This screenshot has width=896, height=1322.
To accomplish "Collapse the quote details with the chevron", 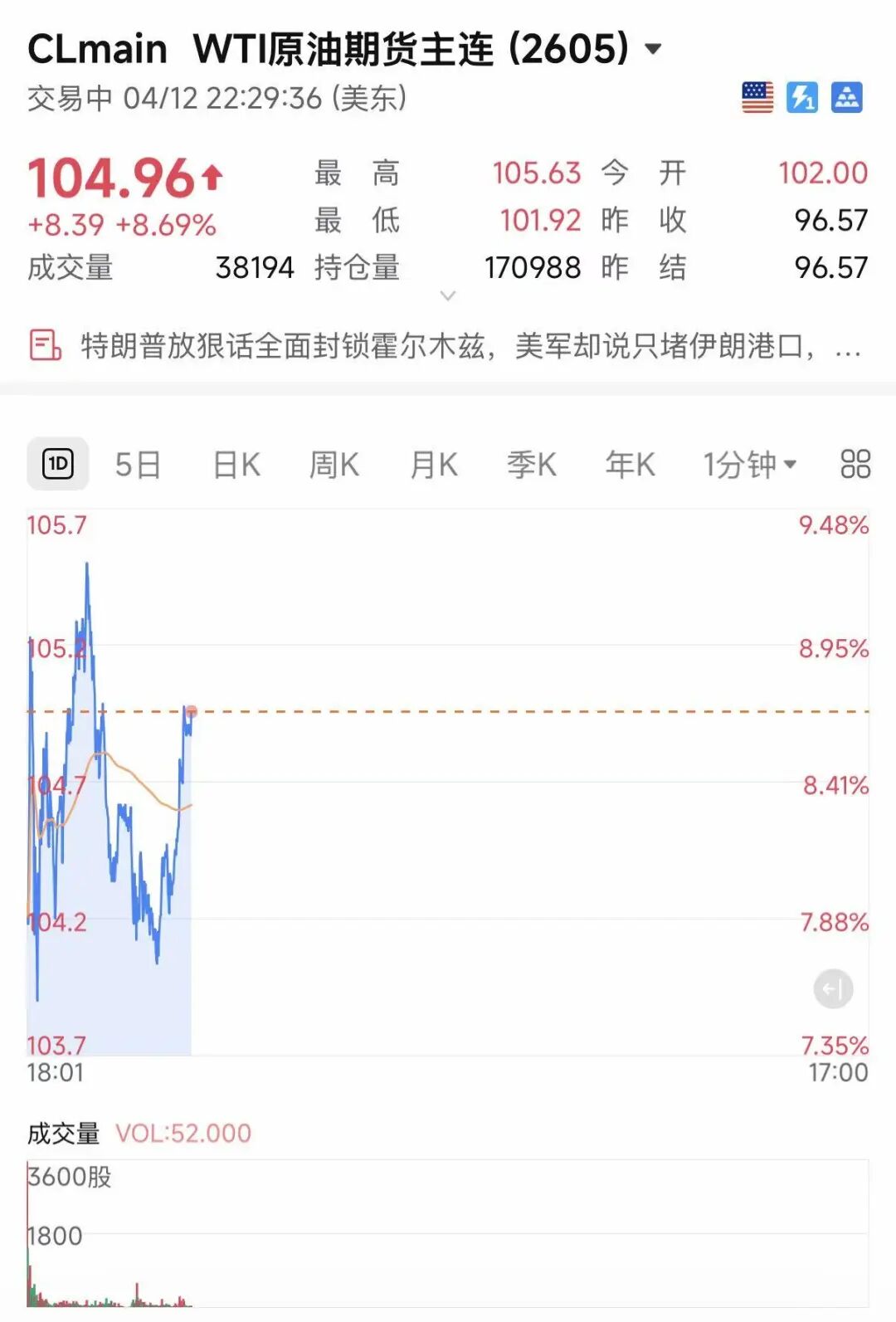I will coord(448,295).
